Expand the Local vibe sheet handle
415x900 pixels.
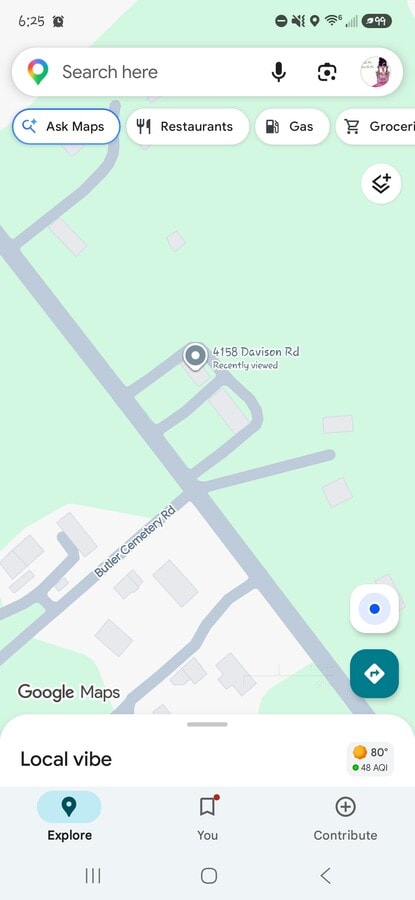click(x=207, y=724)
